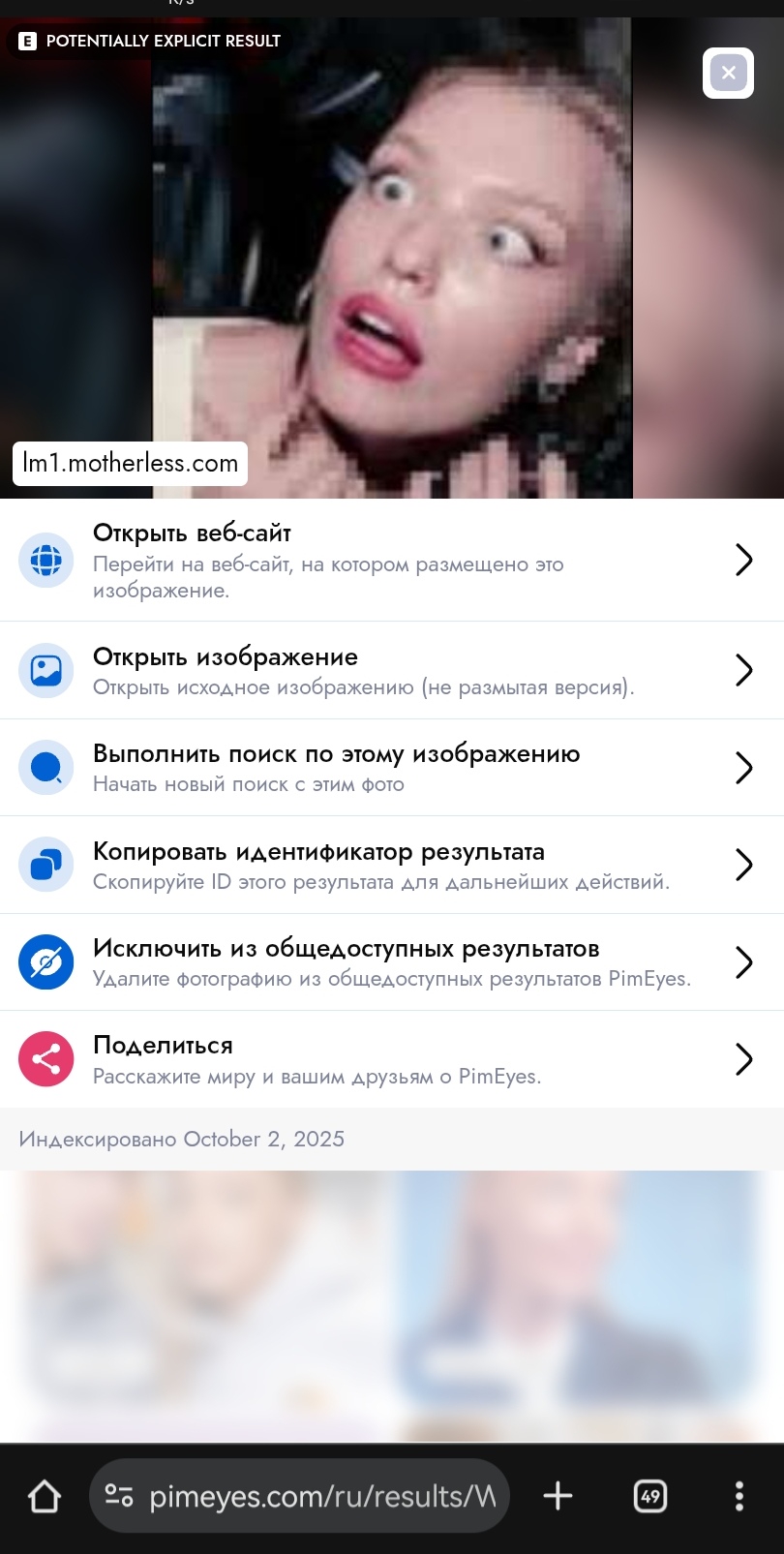This screenshot has width=784, height=1554.
Task: Open a new browser tab
Action: [x=558, y=1496]
